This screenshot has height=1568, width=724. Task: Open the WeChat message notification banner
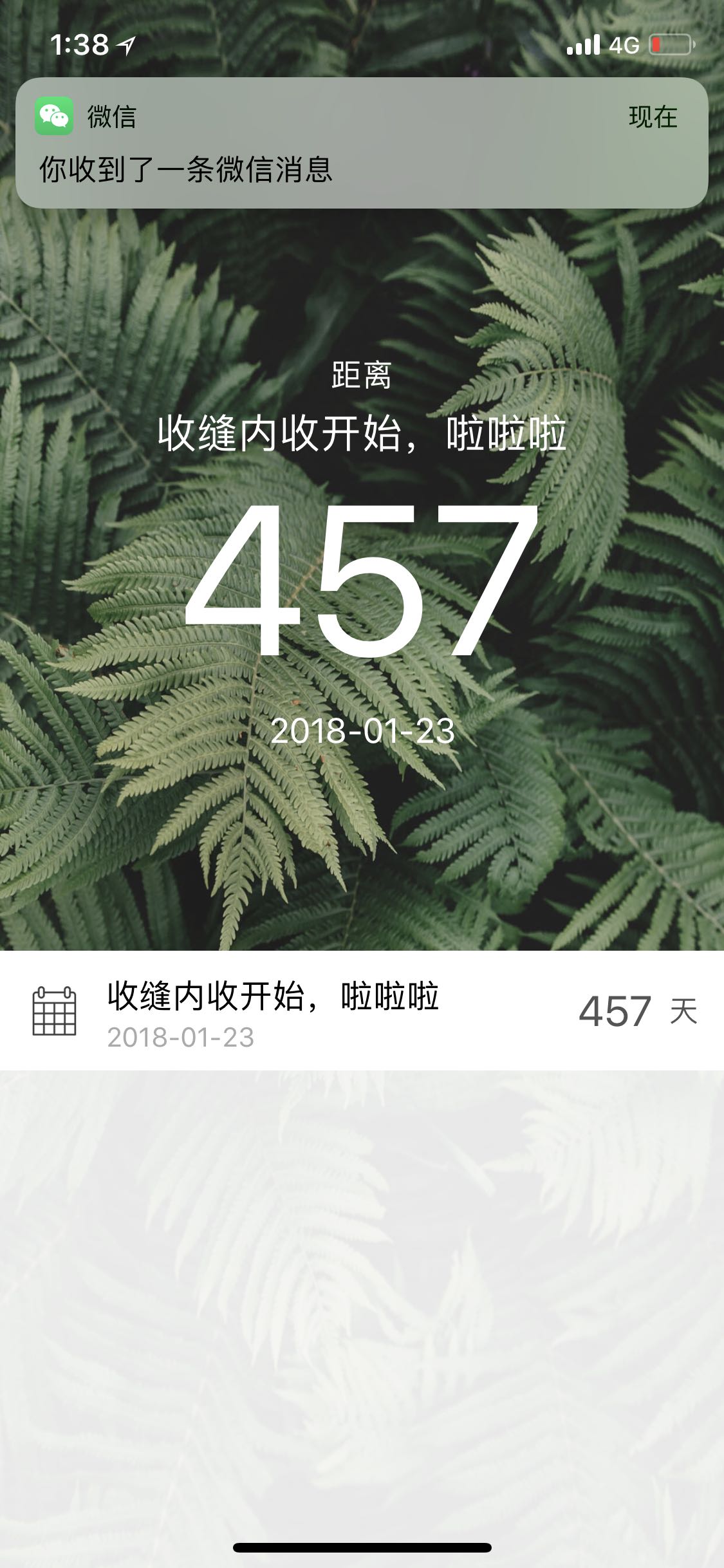pos(362,143)
